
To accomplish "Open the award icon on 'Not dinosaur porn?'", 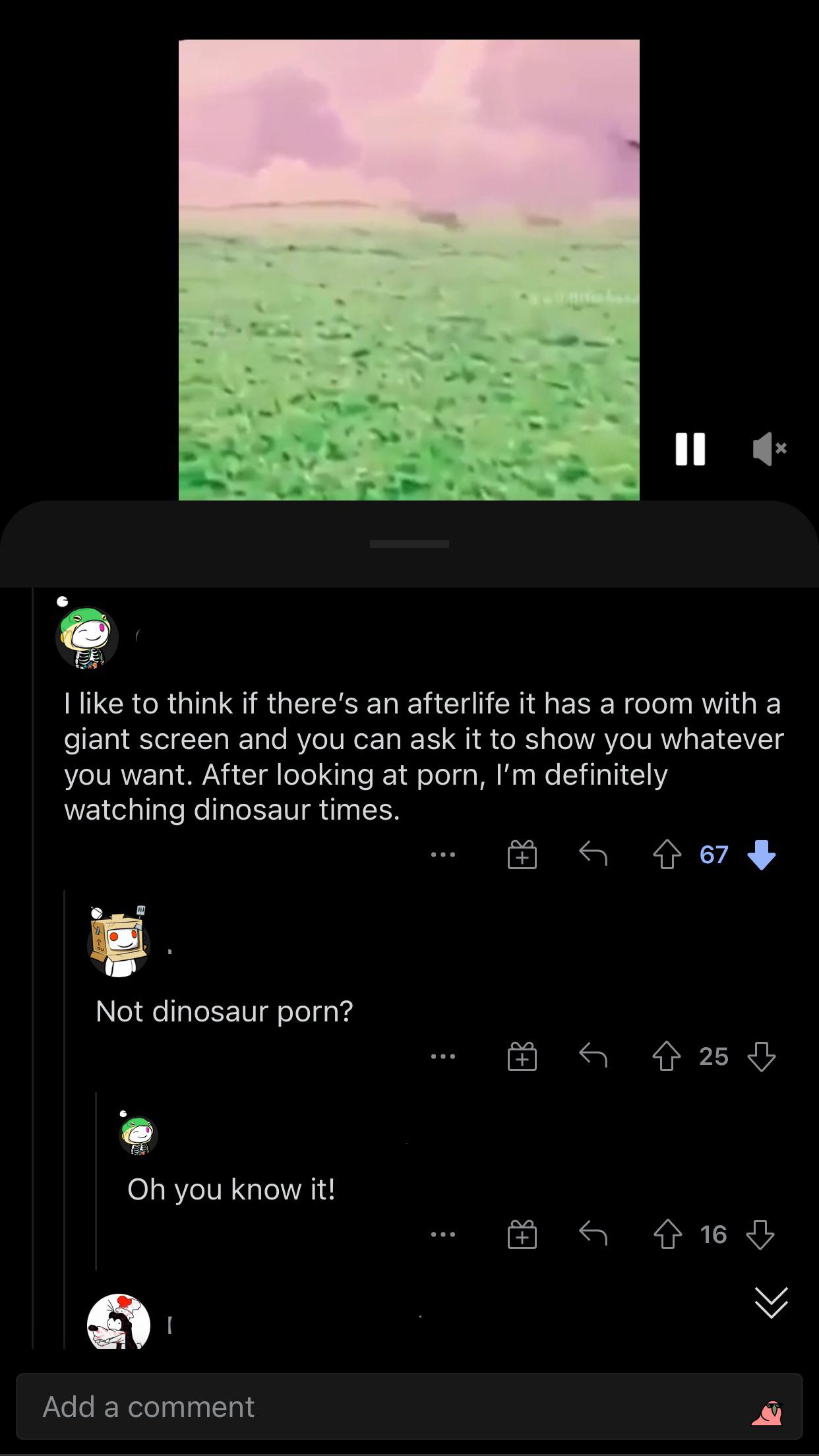I will (x=522, y=1056).
